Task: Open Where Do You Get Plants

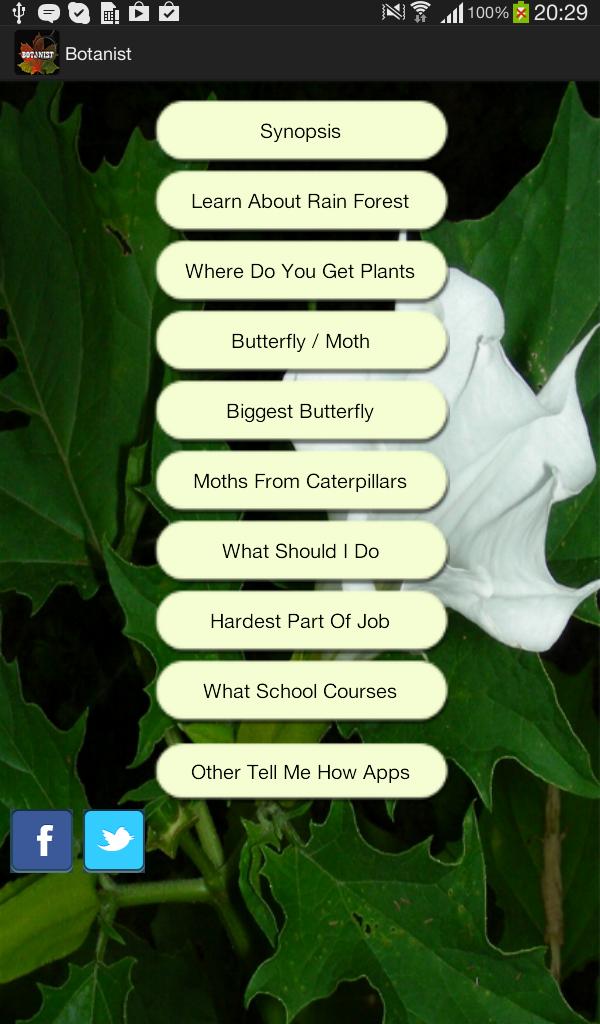Action: 300,271
